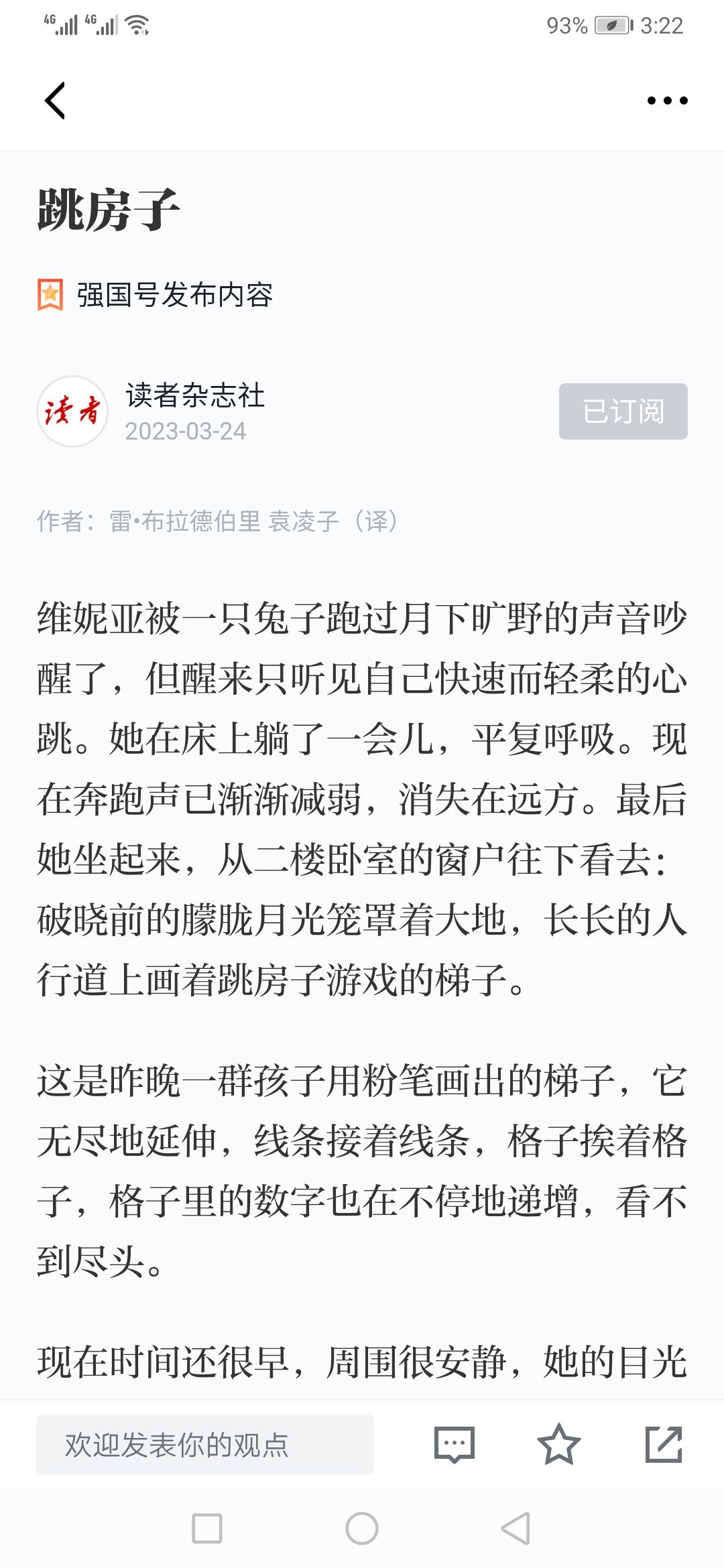Go back using the top-left arrow

[55, 101]
